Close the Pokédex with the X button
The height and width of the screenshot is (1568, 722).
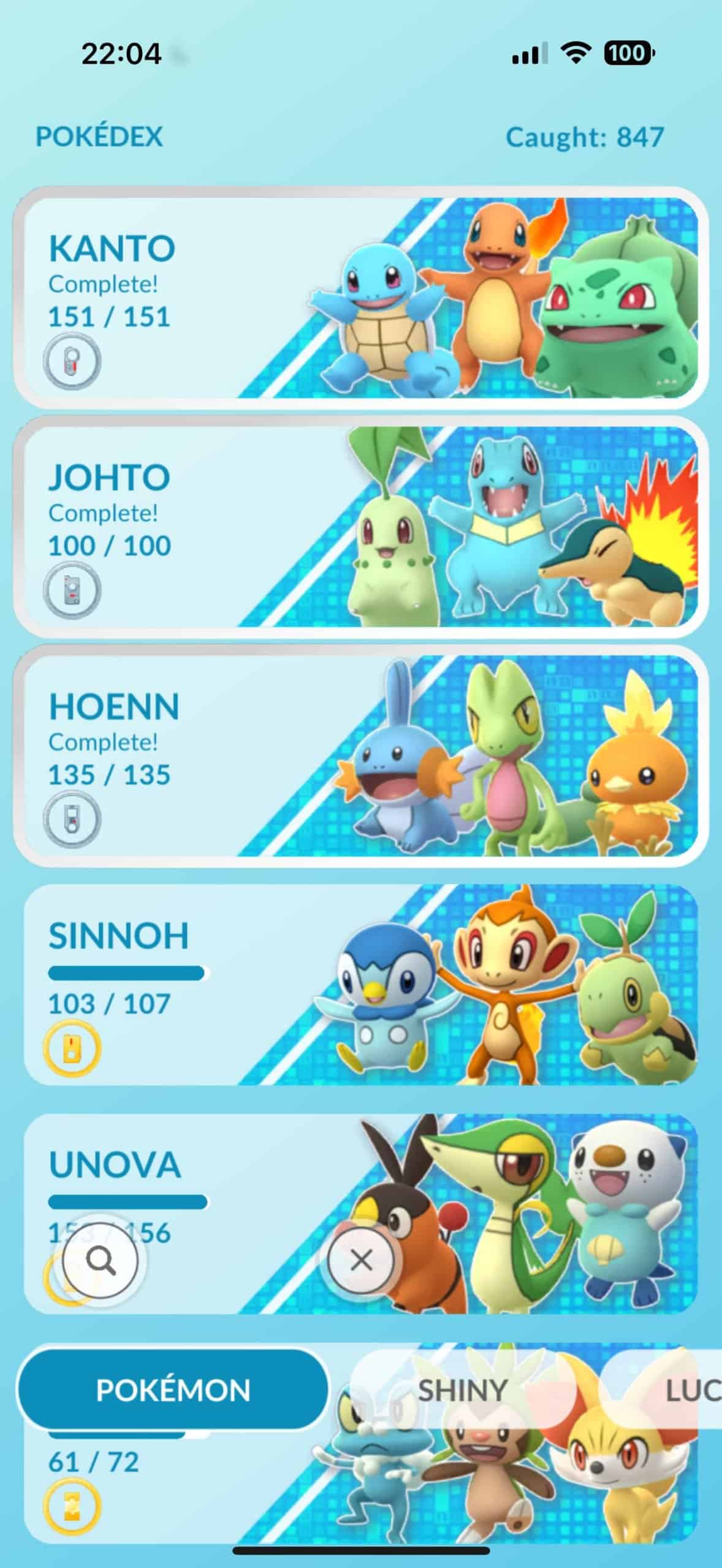[361, 1261]
